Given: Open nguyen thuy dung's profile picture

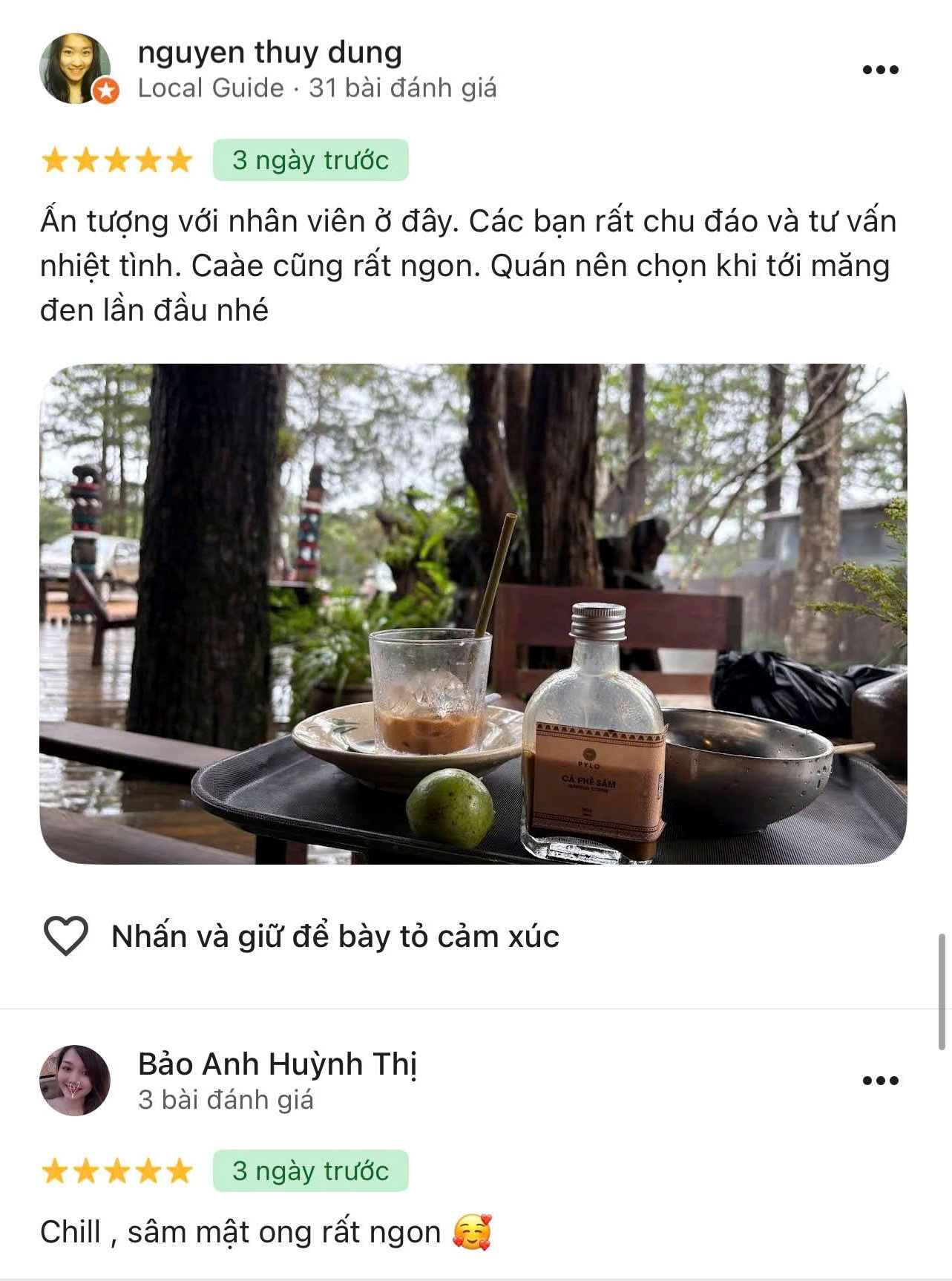Looking at the screenshot, I should click(75, 68).
